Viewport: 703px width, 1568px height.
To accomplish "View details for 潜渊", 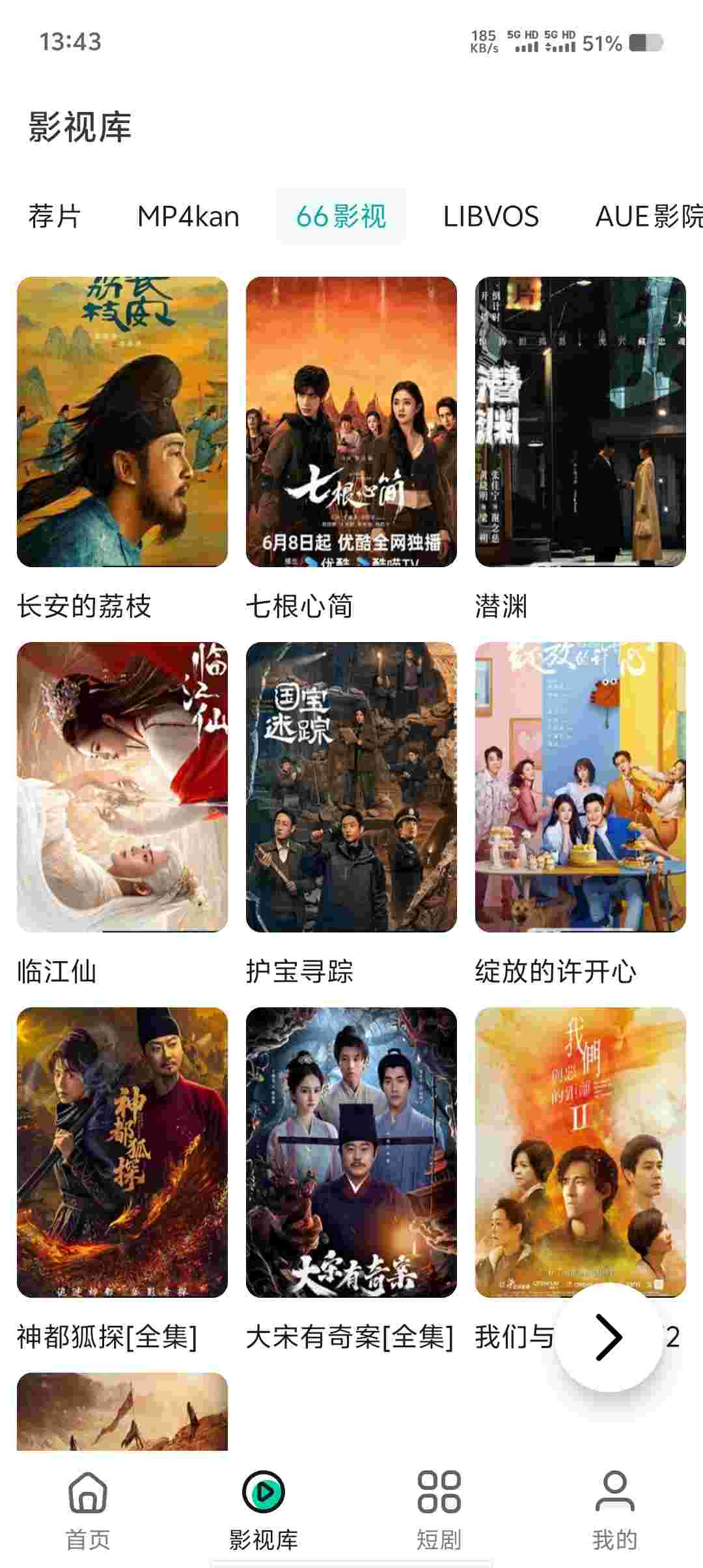I will tap(581, 421).
